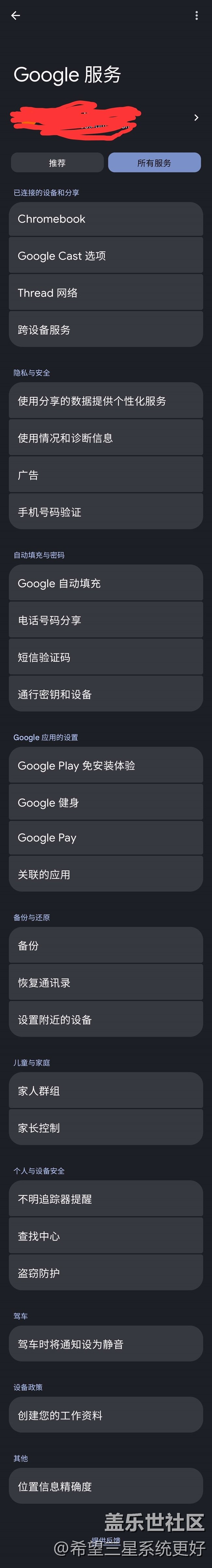The image size is (212, 1568).
Task: Tap 通行密钥和设备
Action: click(x=106, y=694)
